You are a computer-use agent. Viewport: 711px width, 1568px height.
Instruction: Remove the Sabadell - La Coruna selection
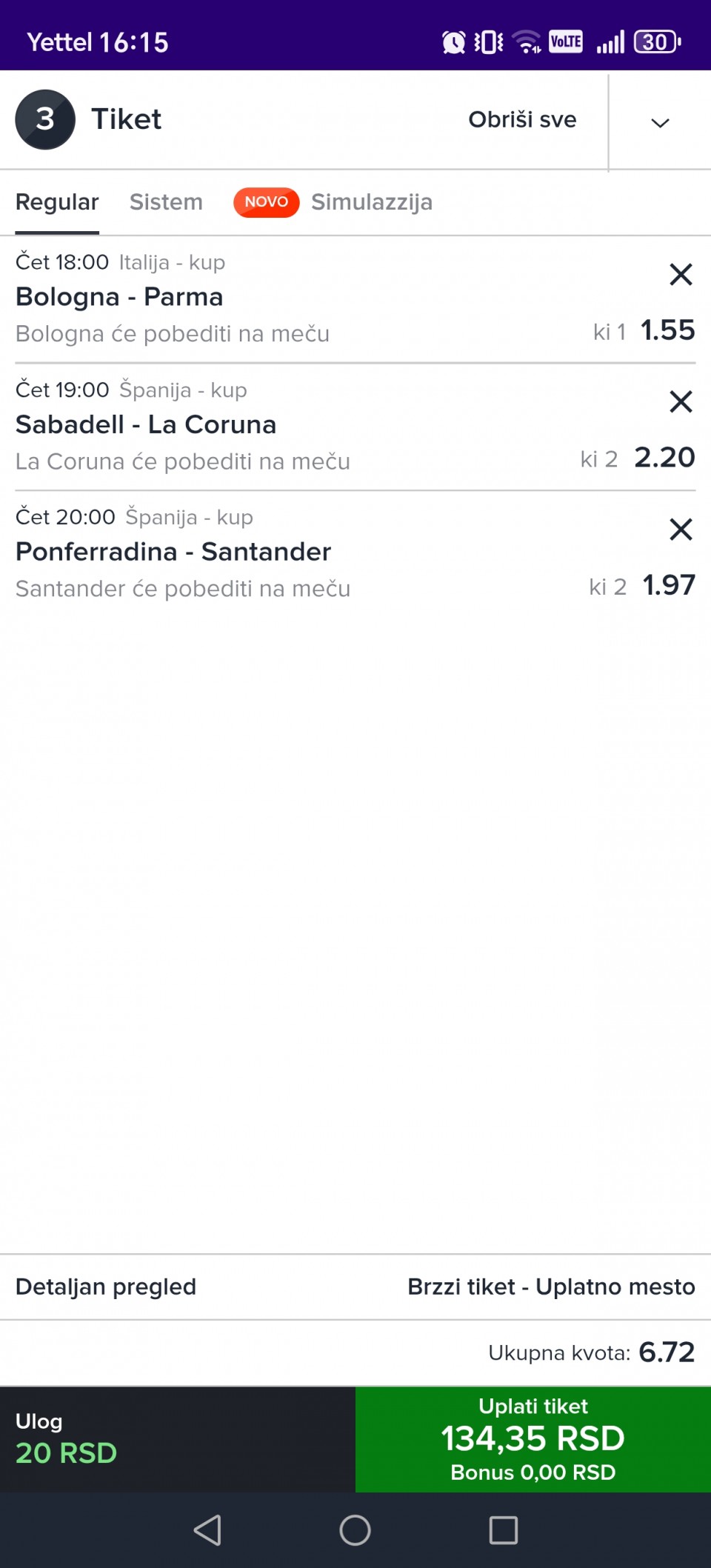[x=681, y=402]
